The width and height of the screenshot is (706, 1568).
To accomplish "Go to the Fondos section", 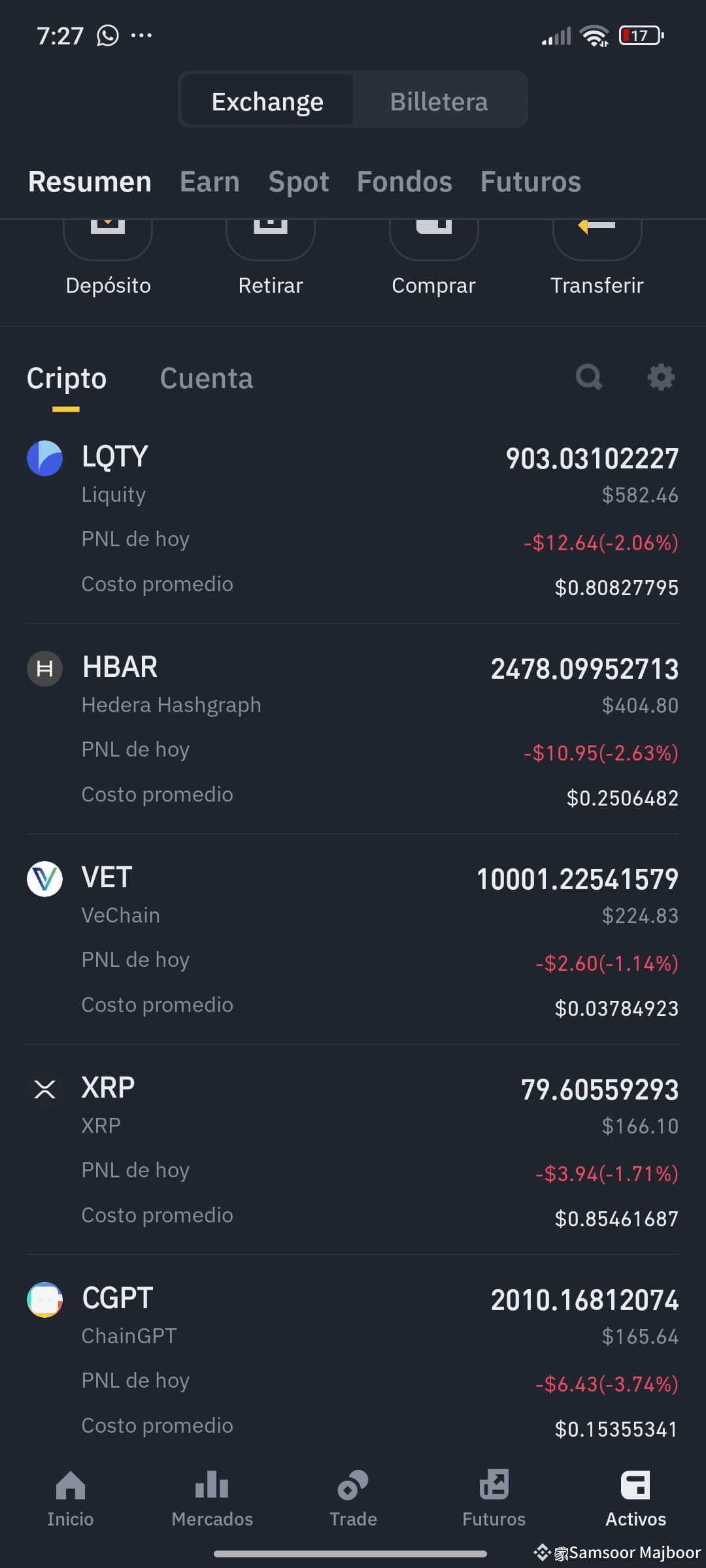I will [x=404, y=182].
